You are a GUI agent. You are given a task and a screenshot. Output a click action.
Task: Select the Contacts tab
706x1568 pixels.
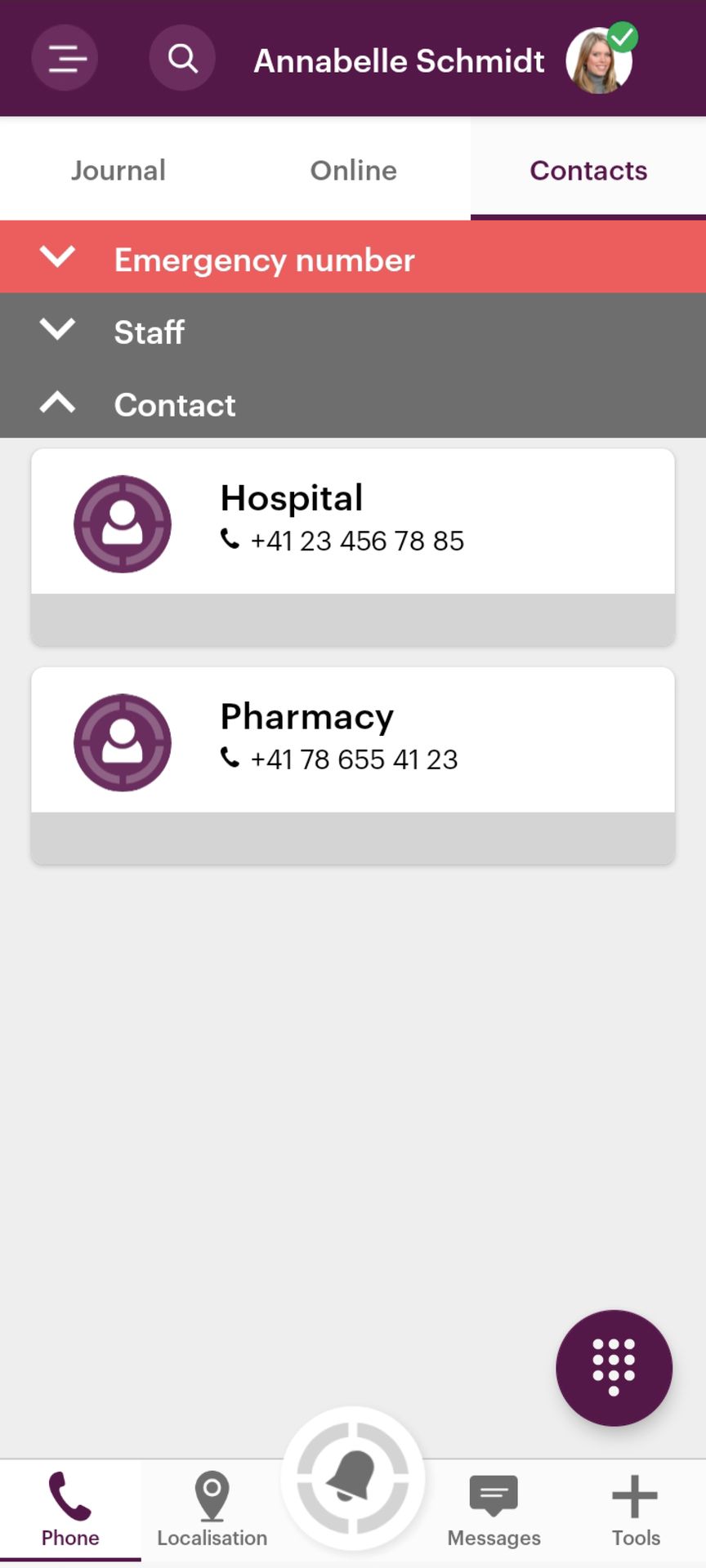tap(588, 170)
